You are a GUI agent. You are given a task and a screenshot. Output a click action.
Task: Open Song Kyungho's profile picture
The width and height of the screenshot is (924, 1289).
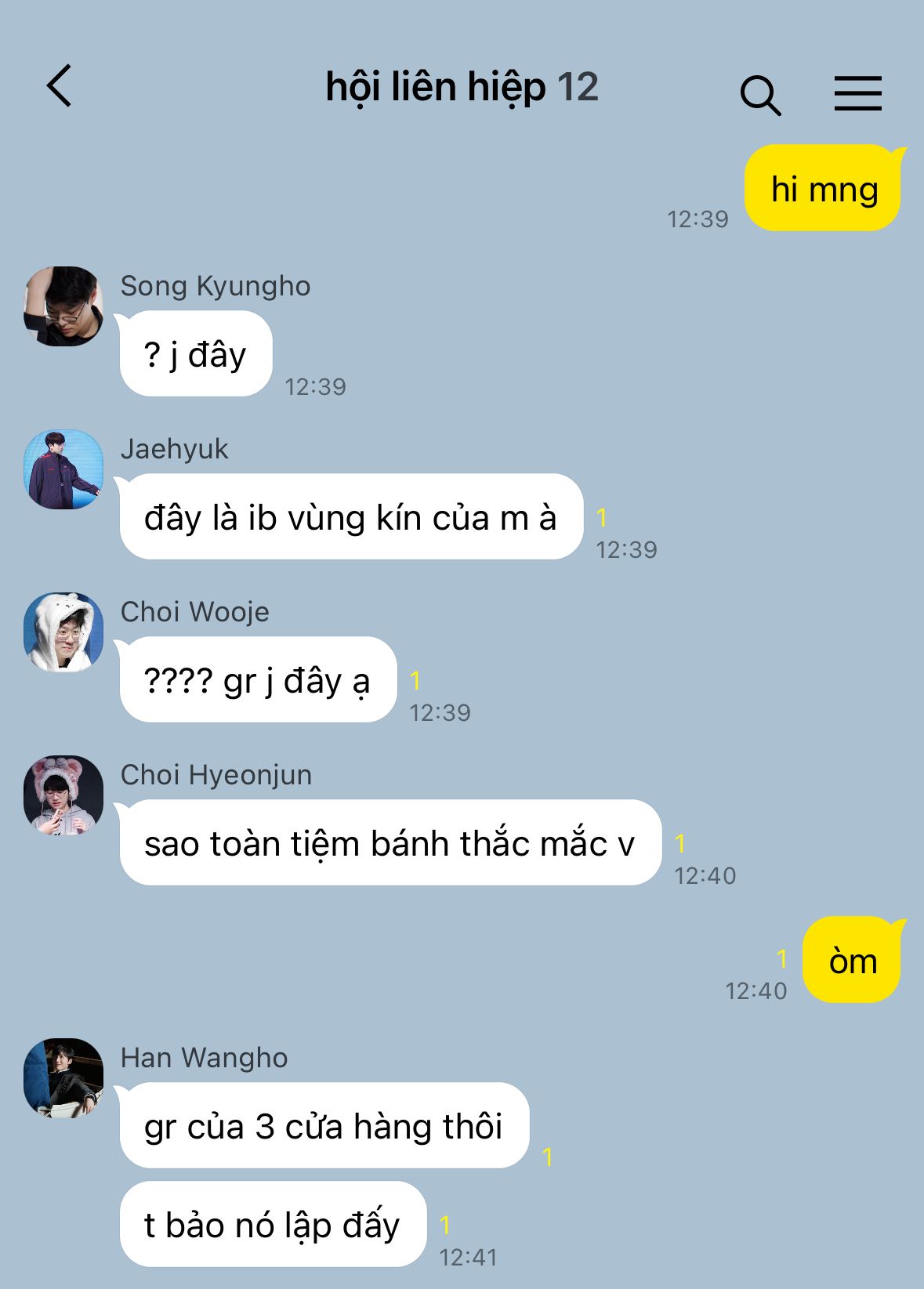pyautogui.click(x=63, y=306)
